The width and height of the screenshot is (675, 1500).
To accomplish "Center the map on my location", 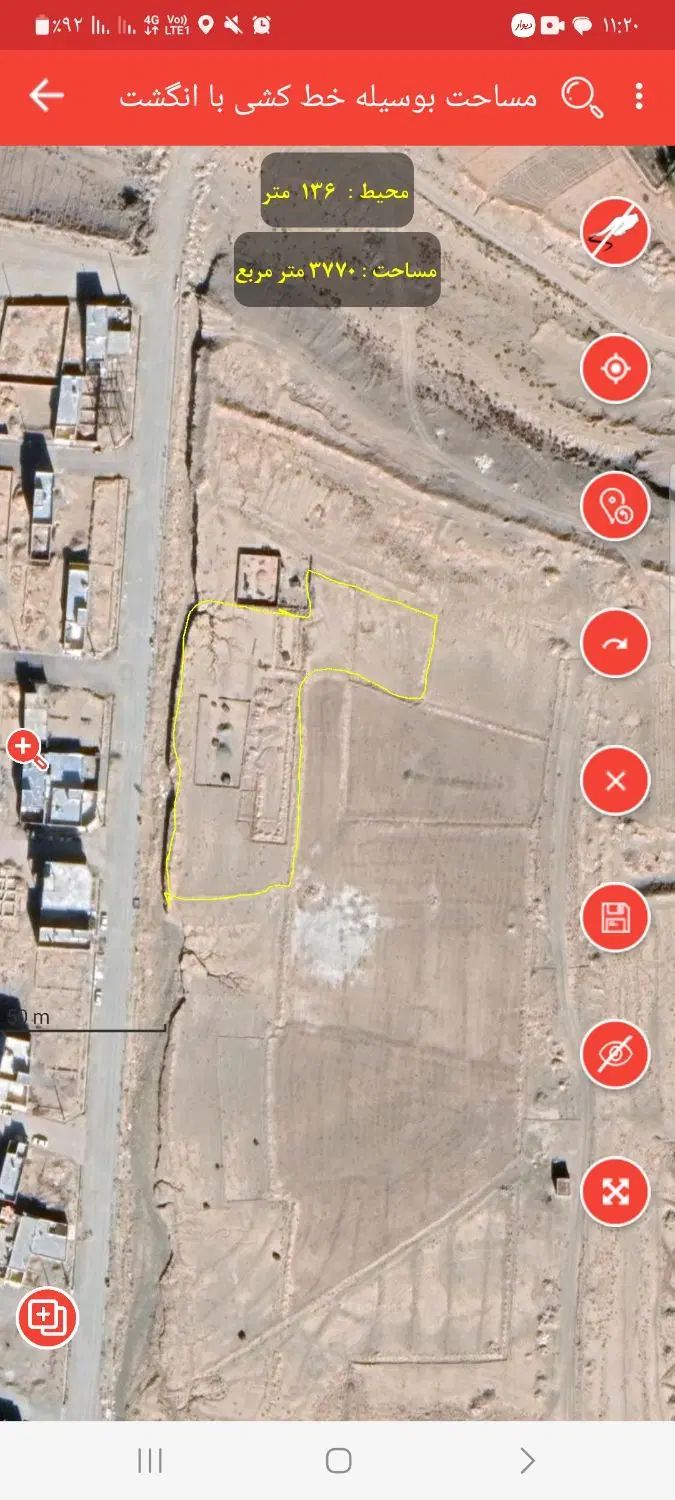I will (x=615, y=369).
